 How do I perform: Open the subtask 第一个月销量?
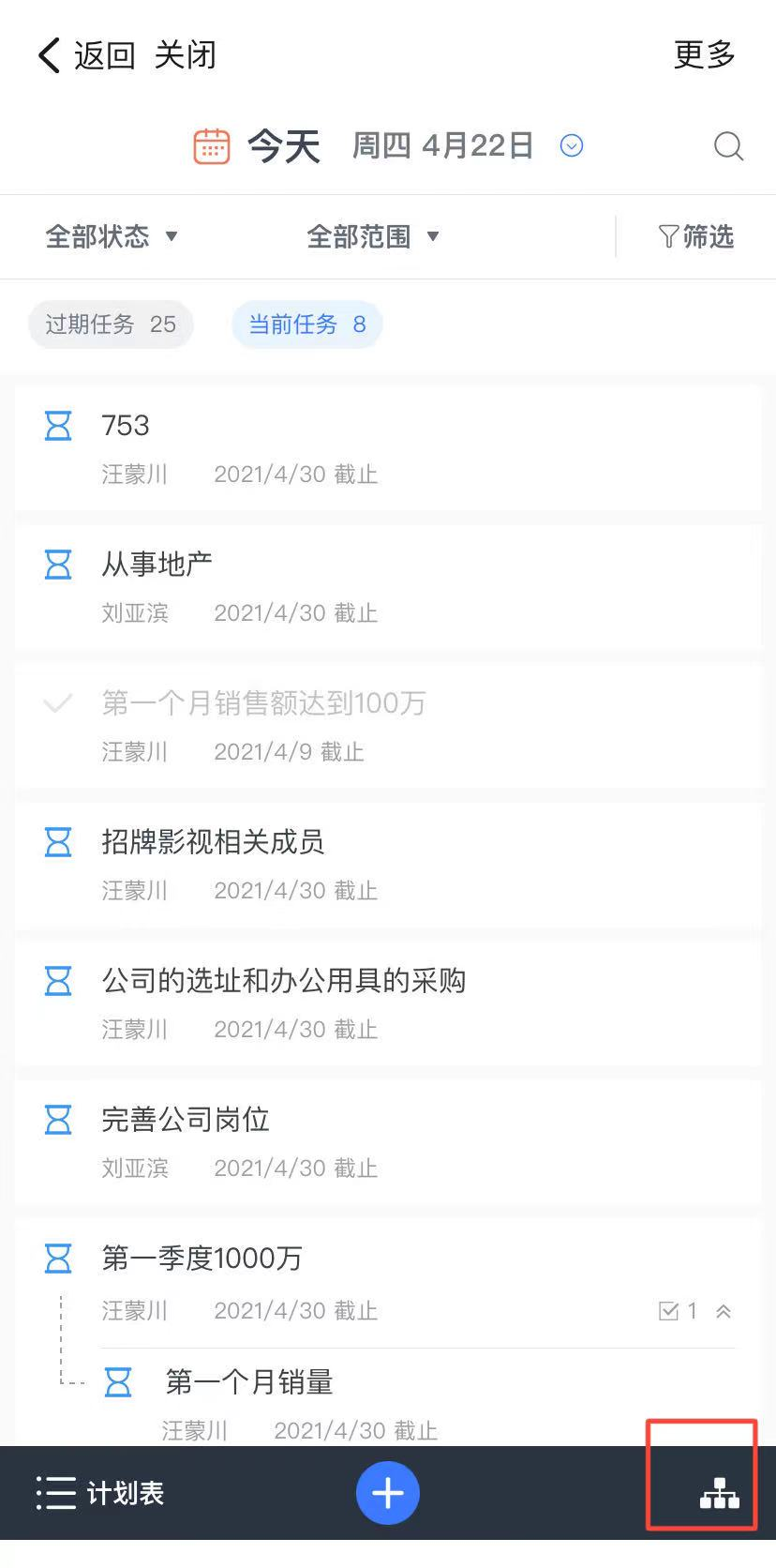pyautogui.click(x=418, y=1403)
